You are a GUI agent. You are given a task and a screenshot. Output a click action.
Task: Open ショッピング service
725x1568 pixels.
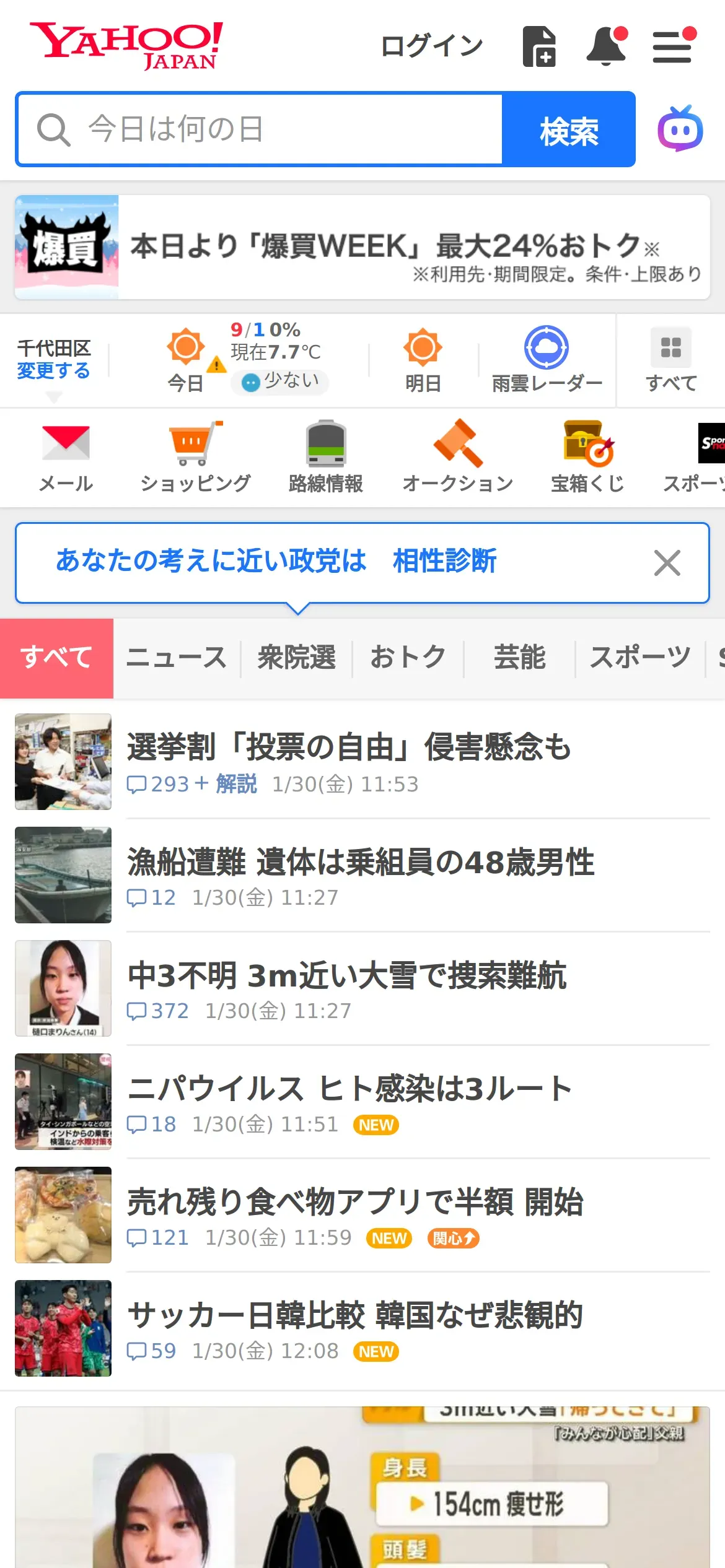point(196,458)
